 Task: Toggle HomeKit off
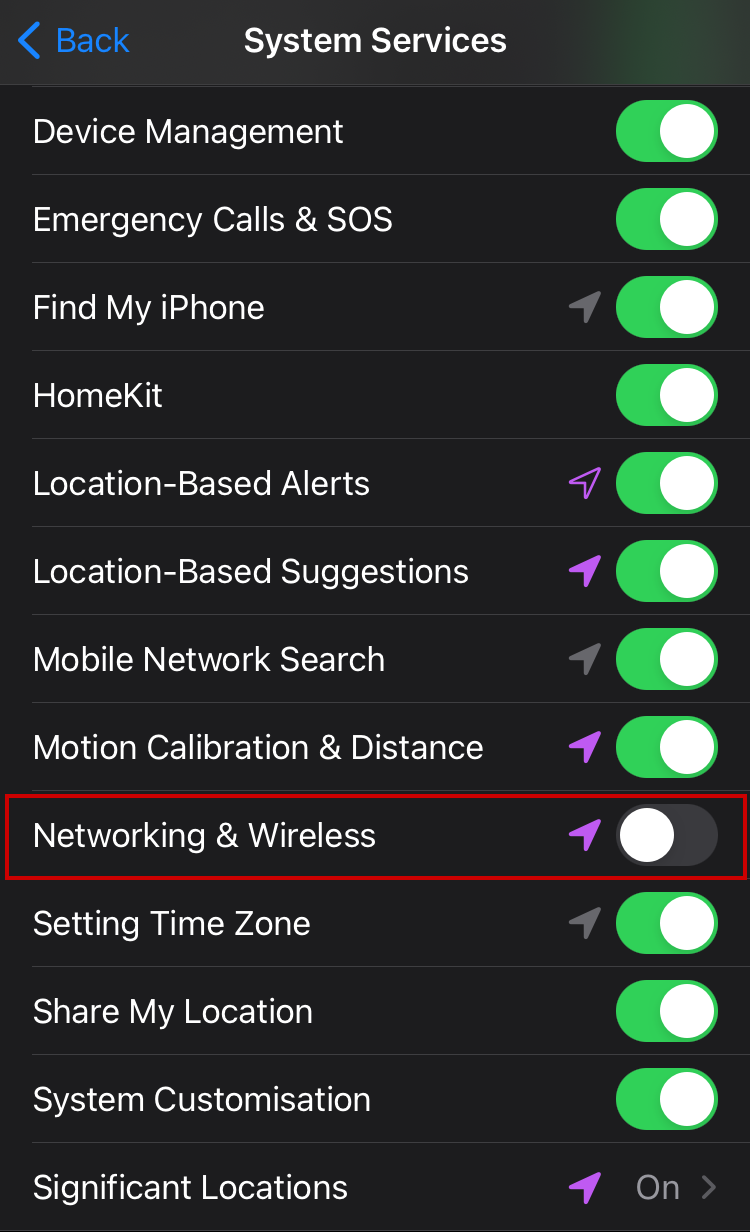coord(666,395)
